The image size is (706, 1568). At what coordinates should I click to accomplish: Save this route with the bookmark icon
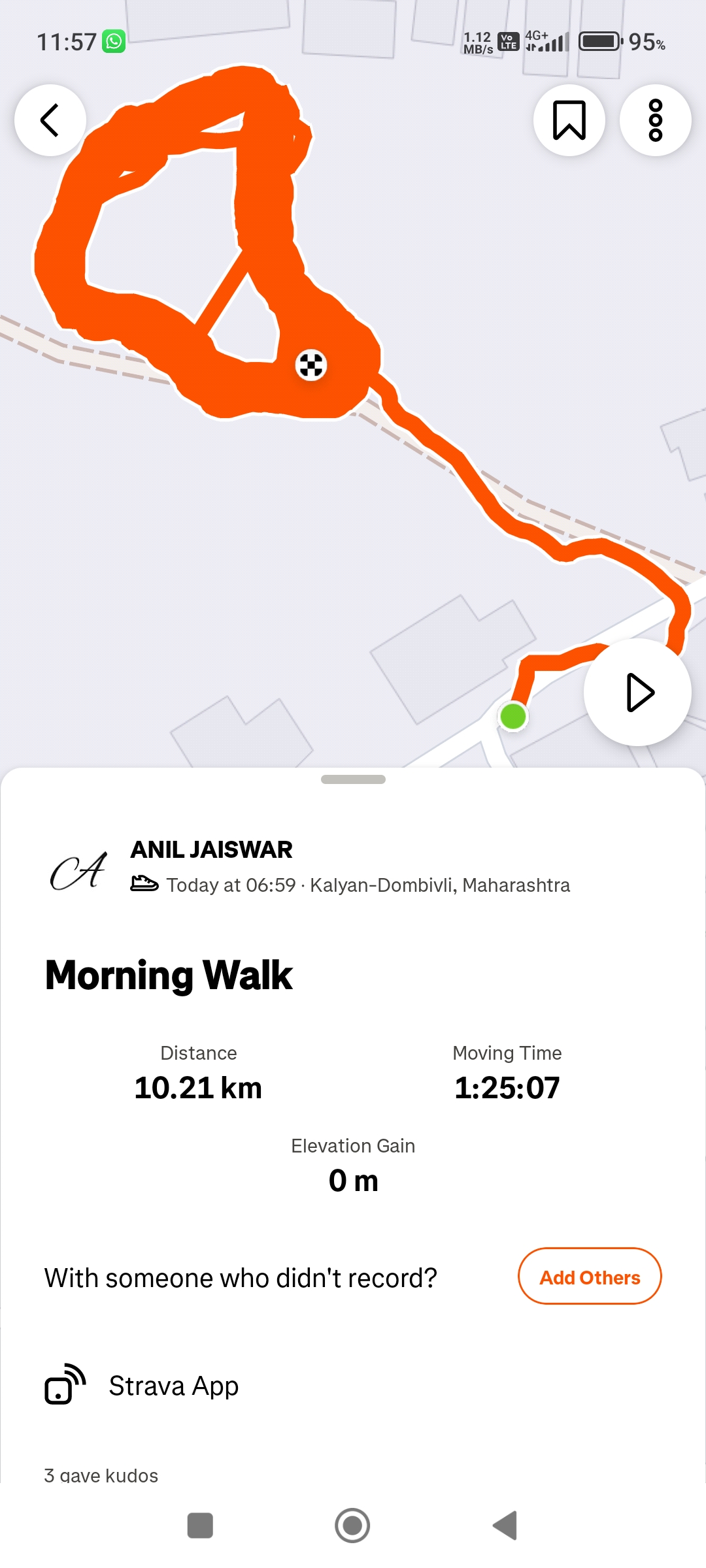pos(569,120)
